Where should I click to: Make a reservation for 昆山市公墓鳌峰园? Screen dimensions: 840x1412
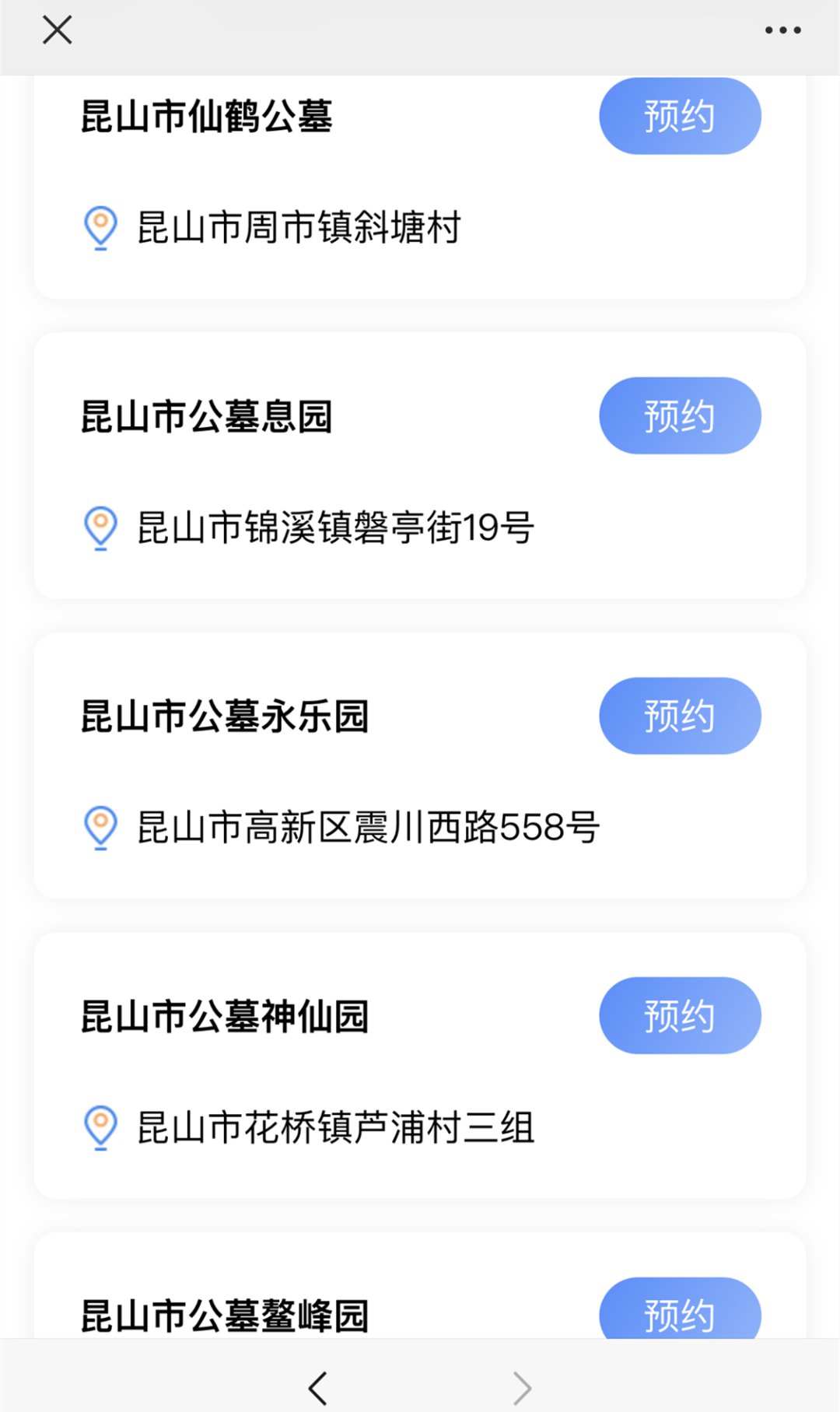pos(679,1311)
